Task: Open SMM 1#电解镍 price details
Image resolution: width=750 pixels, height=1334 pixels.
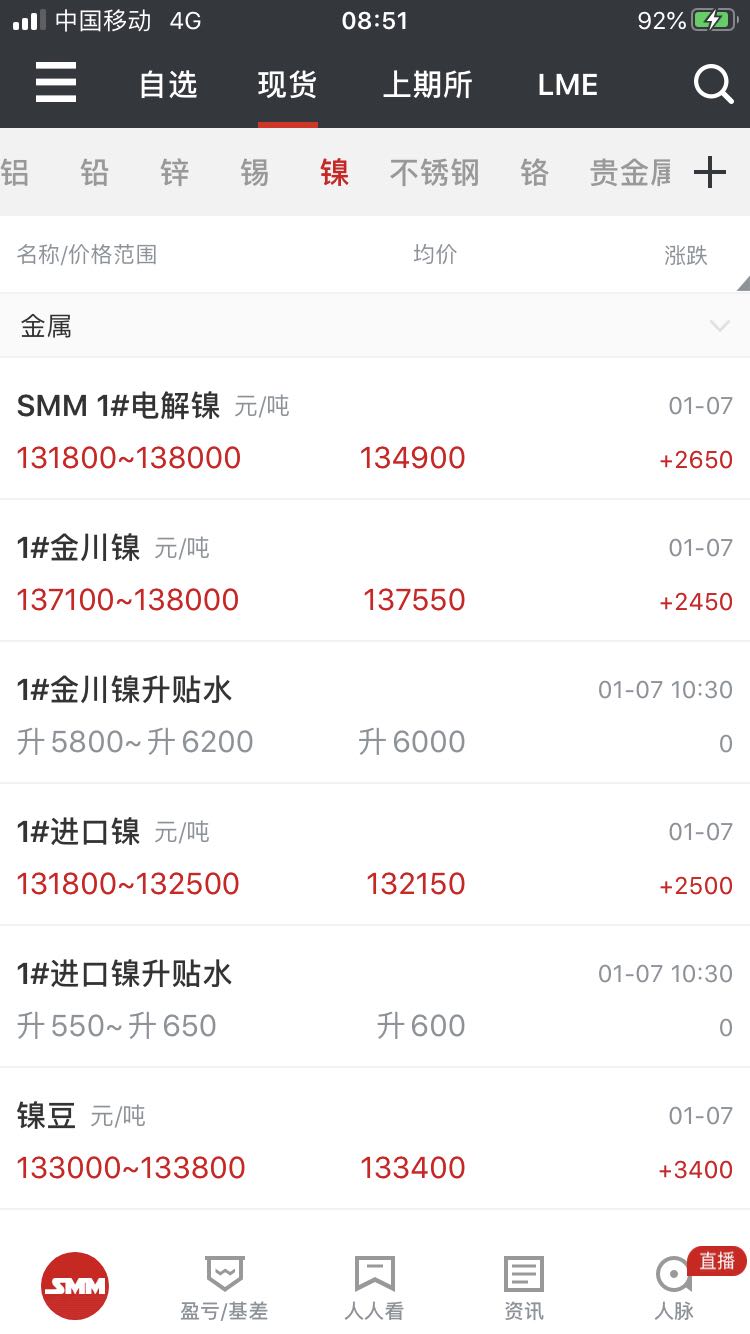Action: (x=375, y=430)
